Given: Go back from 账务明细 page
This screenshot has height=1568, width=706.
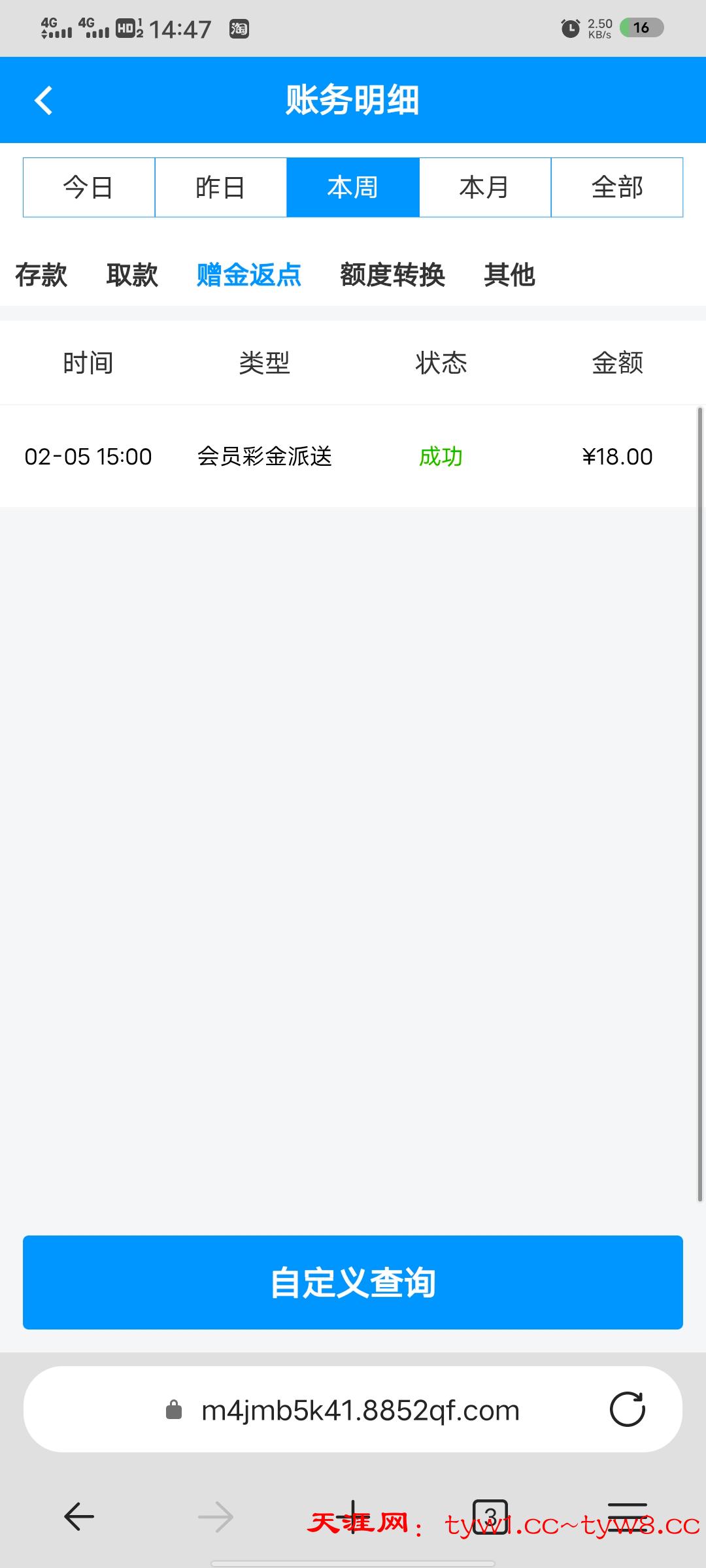Looking at the screenshot, I should 44,101.
